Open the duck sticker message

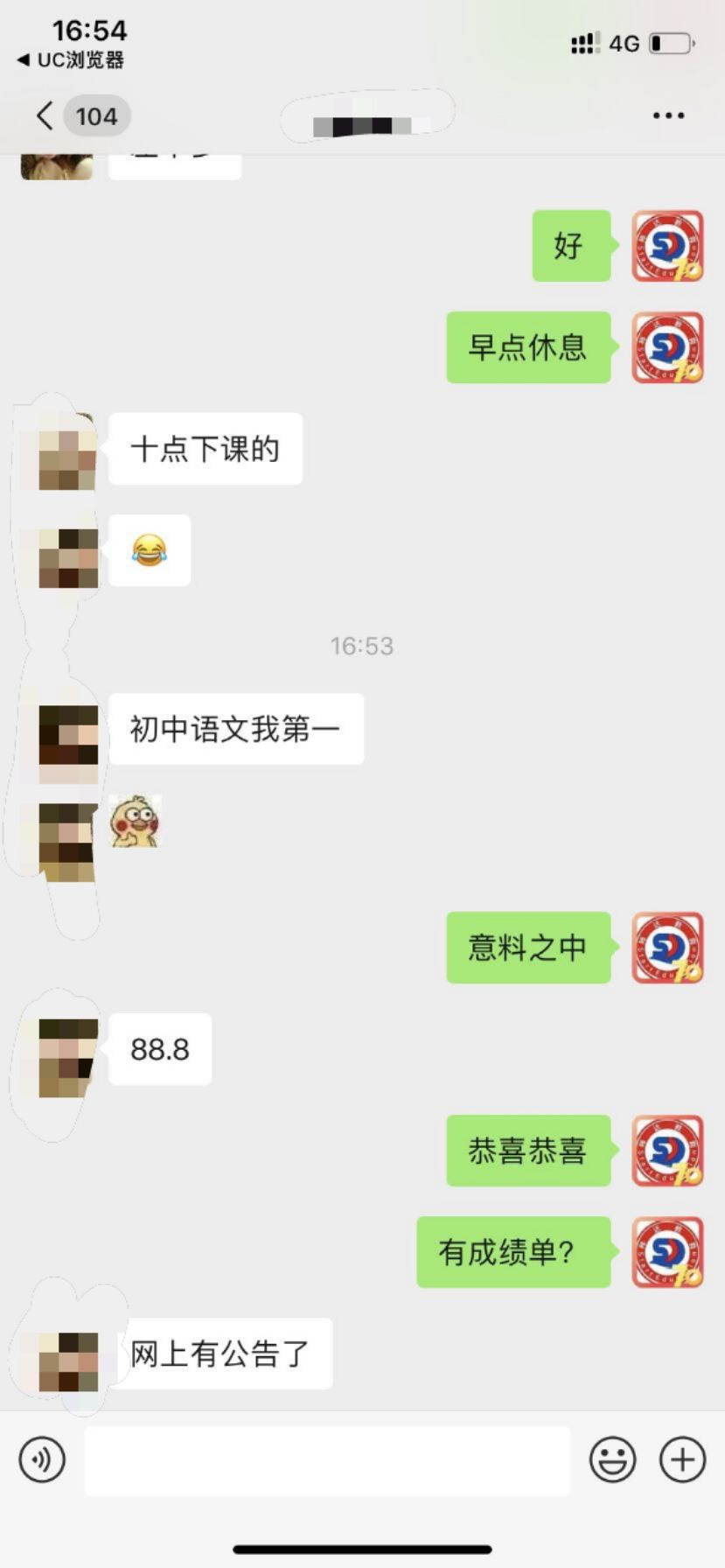click(x=135, y=821)
